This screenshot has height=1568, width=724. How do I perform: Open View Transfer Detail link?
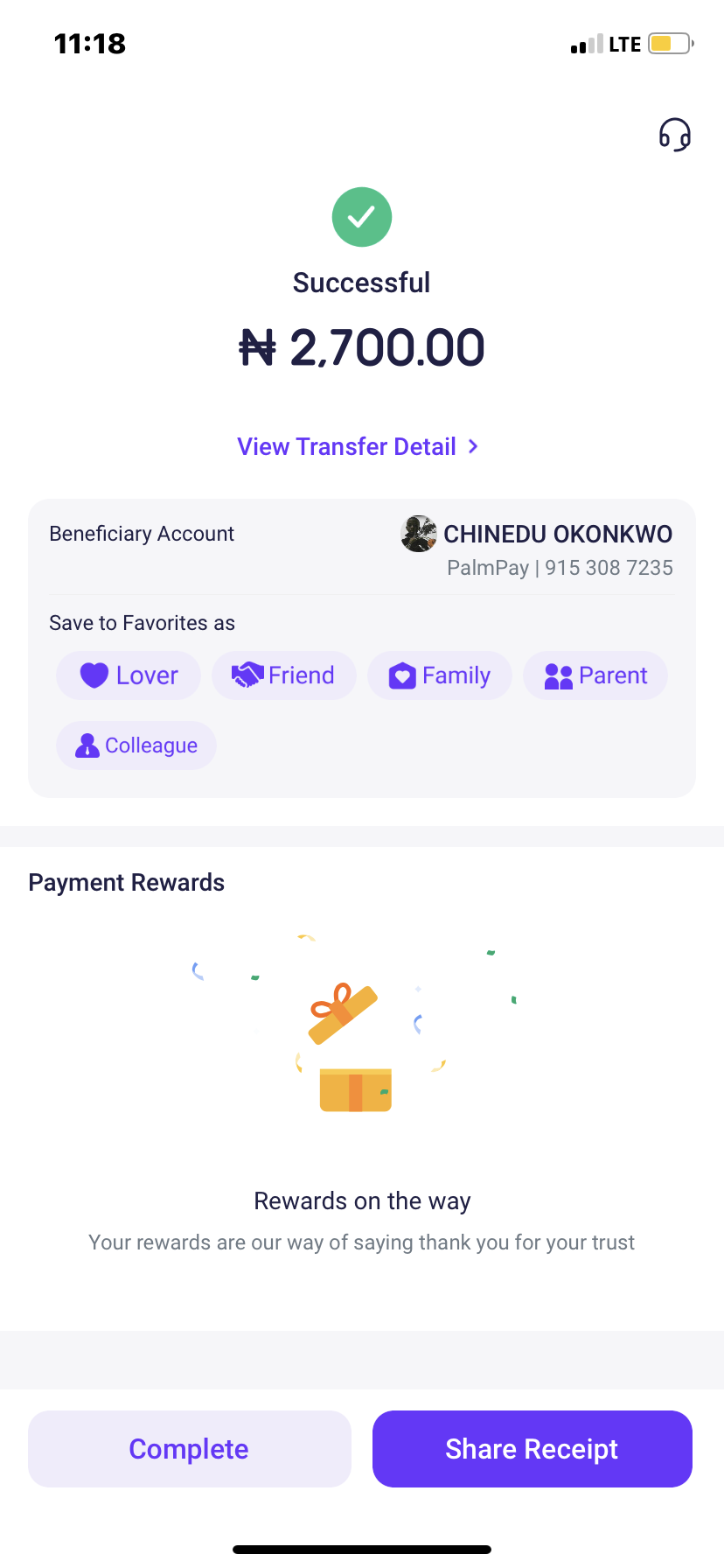click(358, 446)
